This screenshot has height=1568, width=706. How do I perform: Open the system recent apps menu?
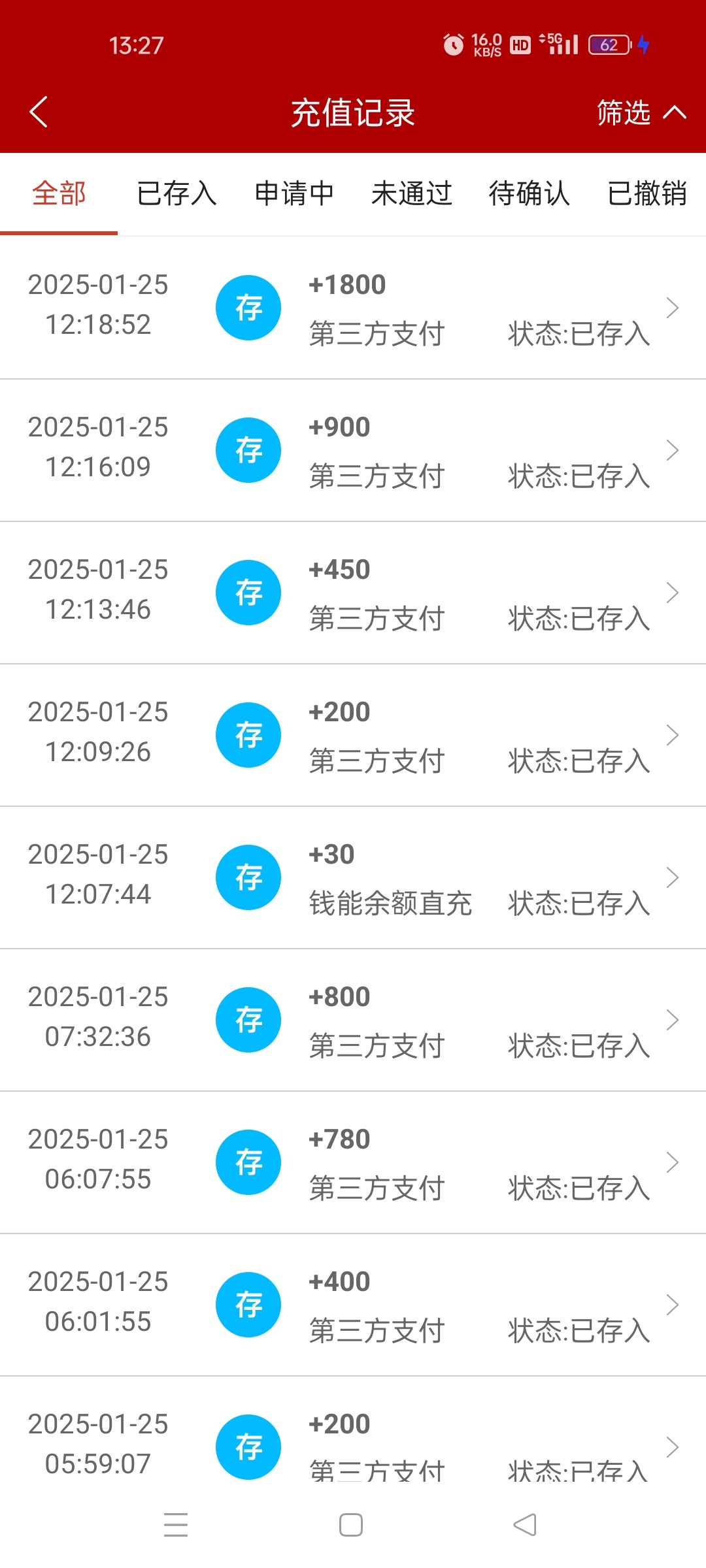176,1525
